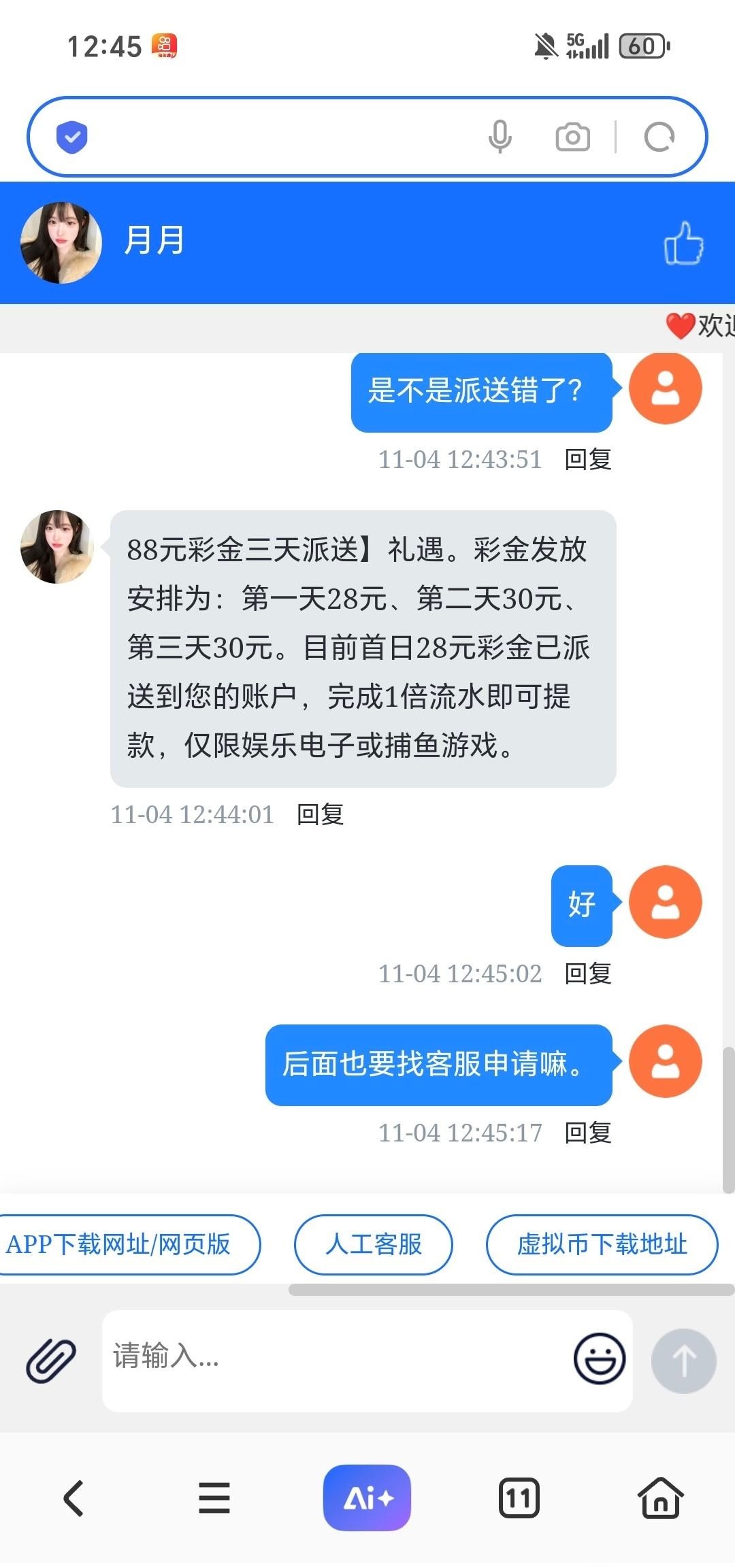735x1568 pixels.
Task: Tap the thumbs-up icon in chat header
Action: point(683,243)
